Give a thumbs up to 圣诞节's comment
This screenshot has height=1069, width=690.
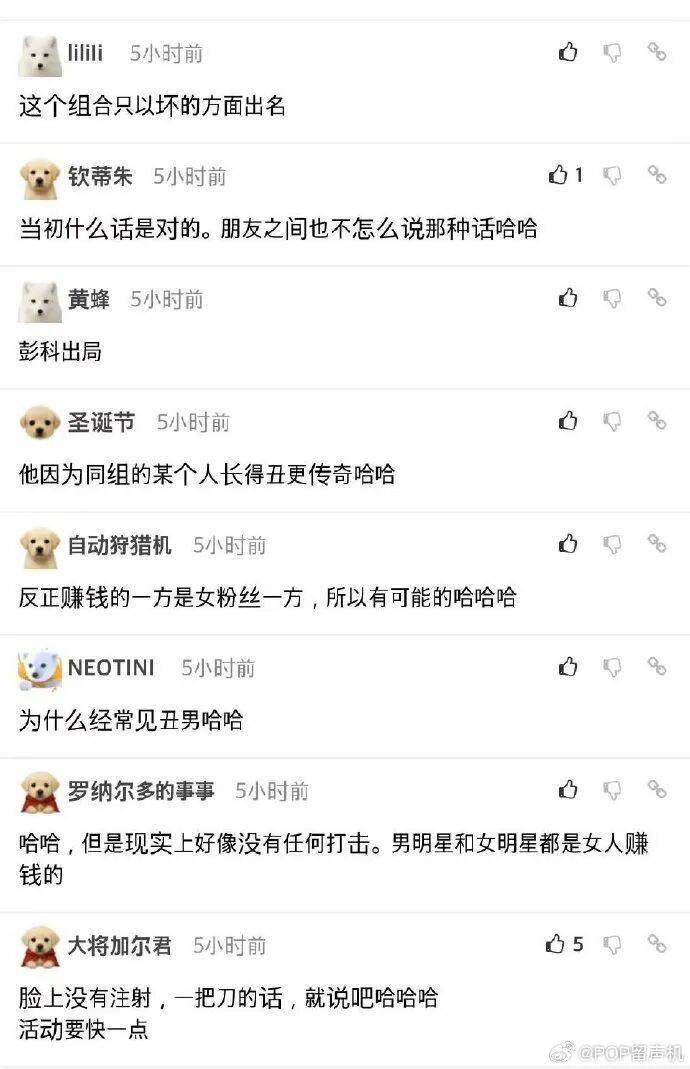pos(568,421)
